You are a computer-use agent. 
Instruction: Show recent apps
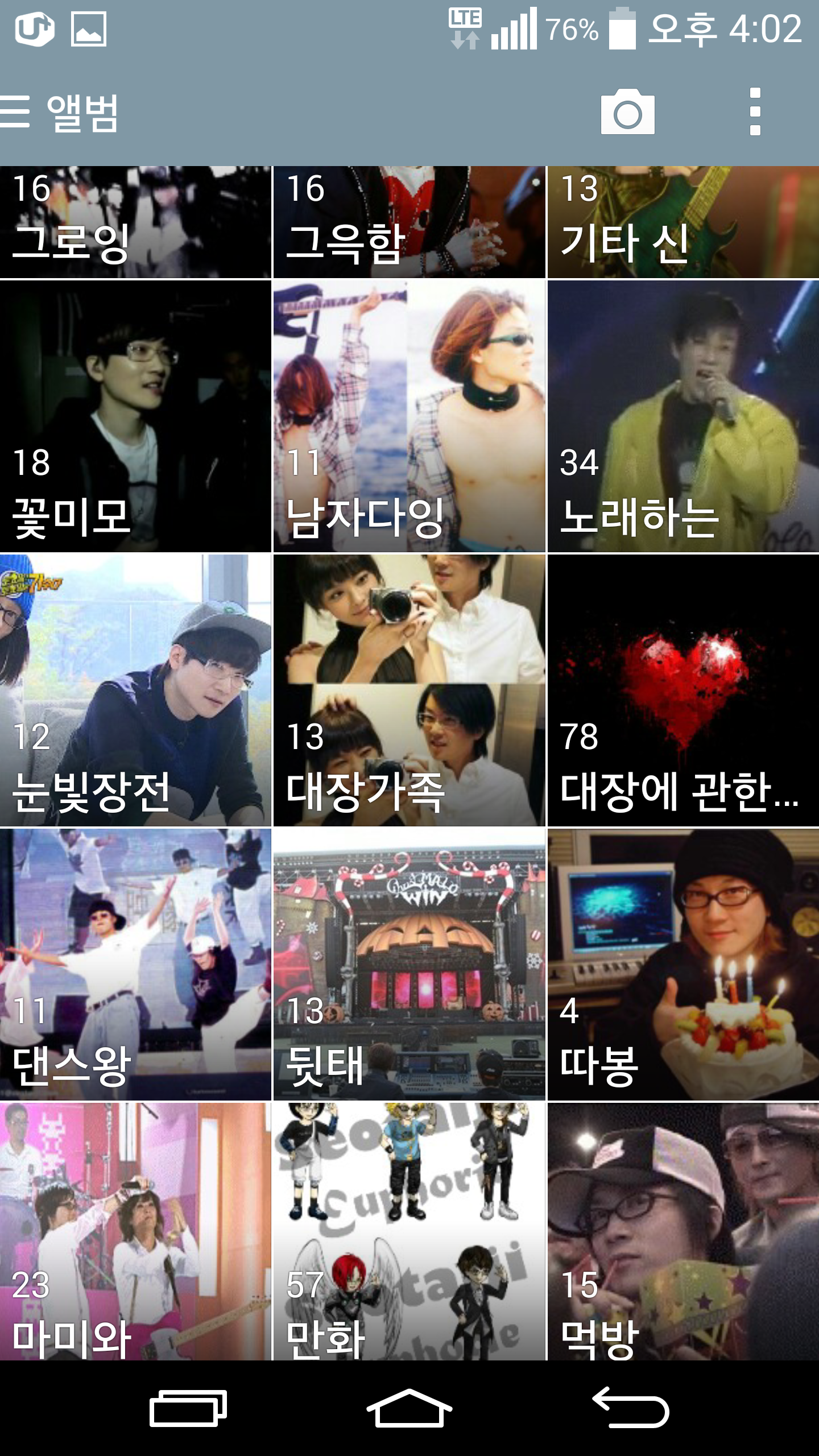tap(188, 1408)
